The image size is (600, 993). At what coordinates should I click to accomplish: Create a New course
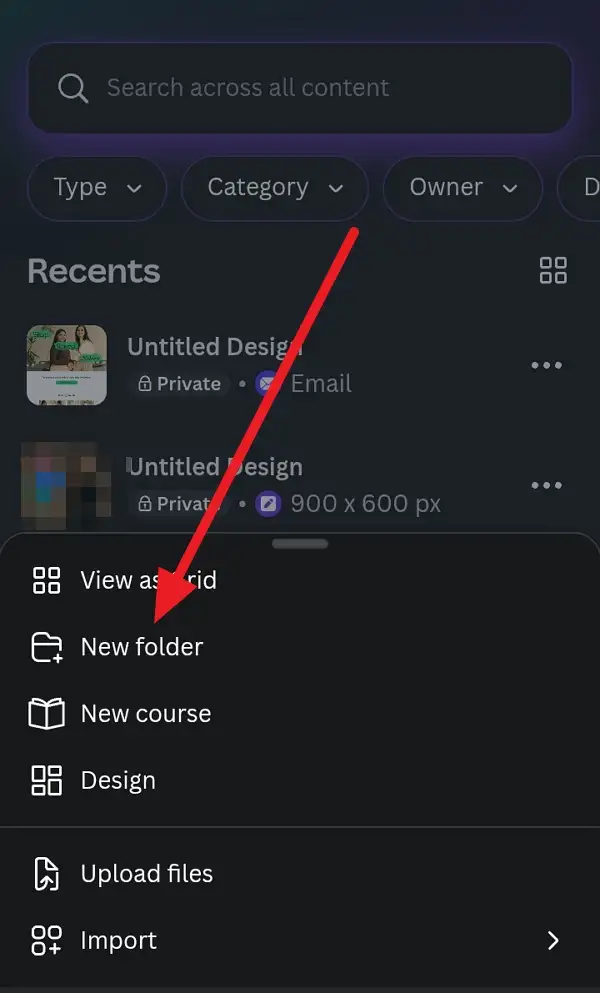click(x=145, y=714)
